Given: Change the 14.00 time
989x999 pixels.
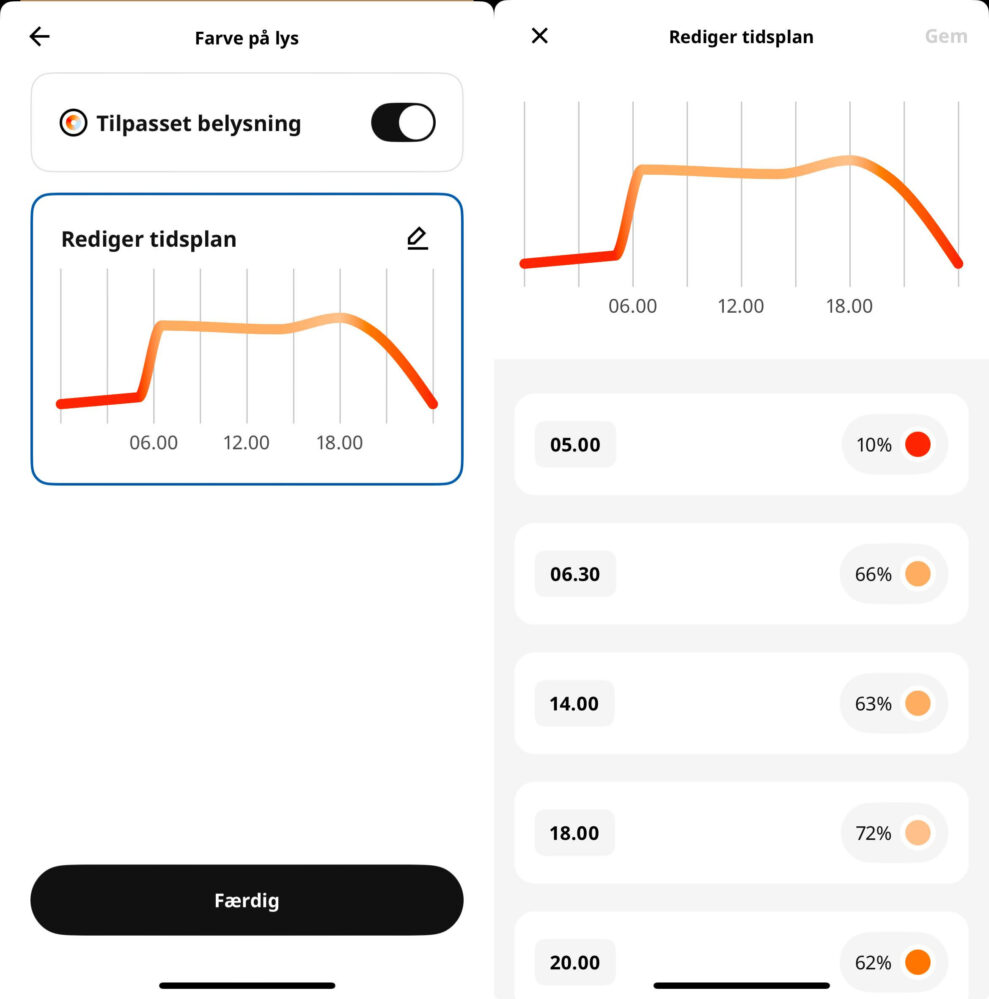Looking at the screenshot, I should tap(574, 704).
